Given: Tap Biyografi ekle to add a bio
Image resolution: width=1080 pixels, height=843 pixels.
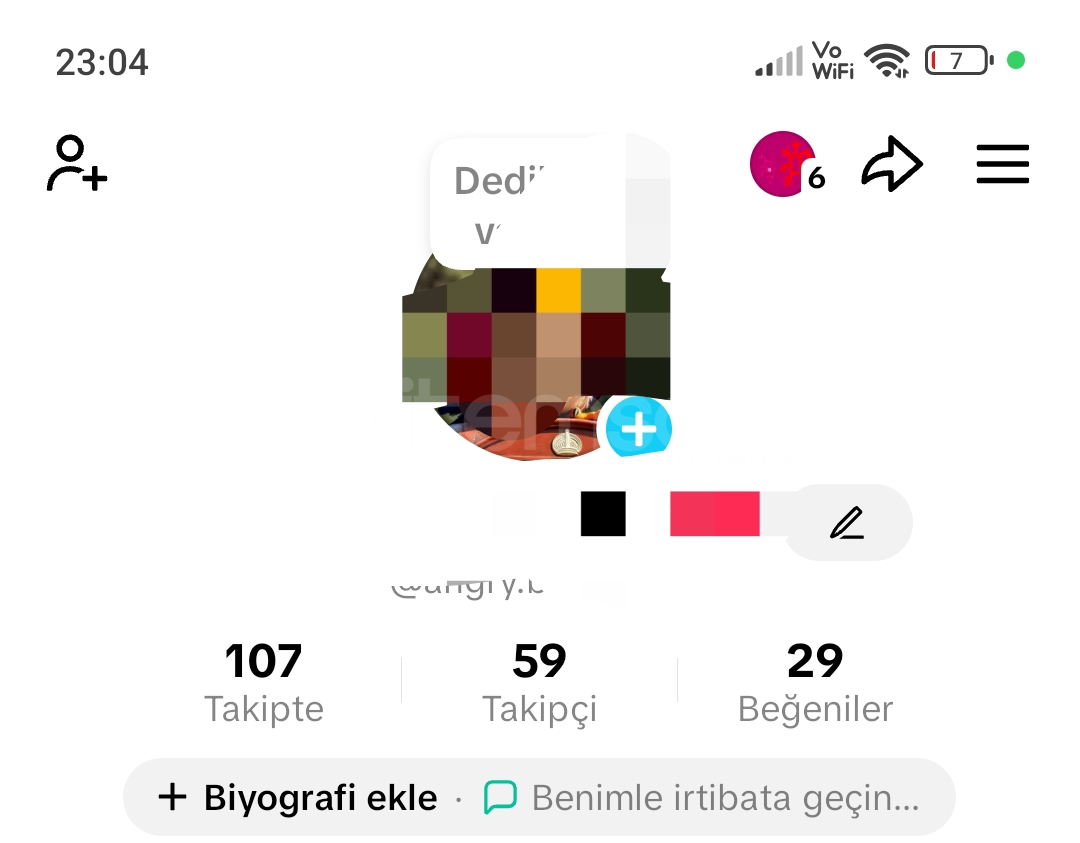Looking at the screenshot, I should 298,797.
